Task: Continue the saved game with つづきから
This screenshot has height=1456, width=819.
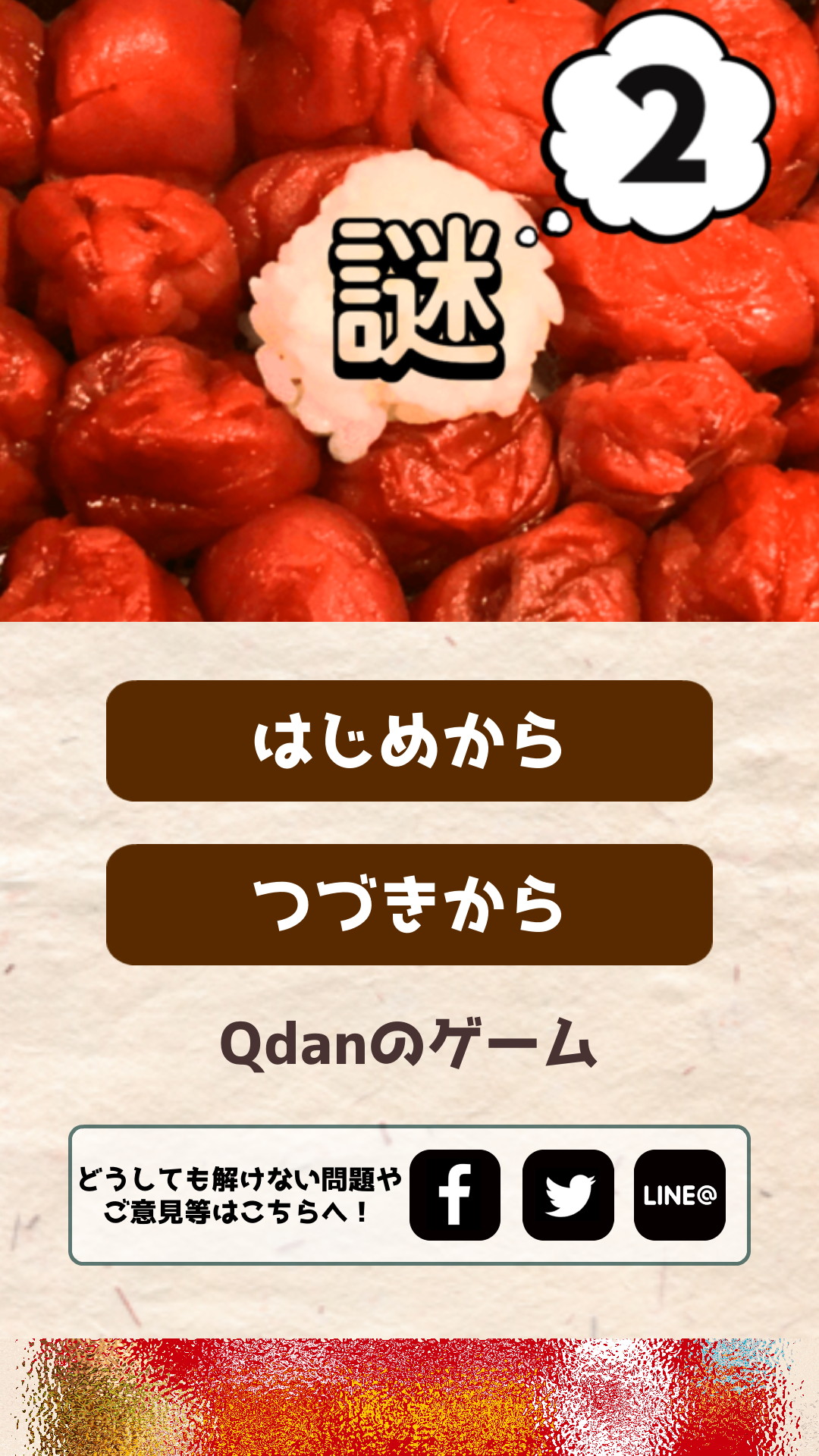Action: pyautogui.click(x=409, y=904)
